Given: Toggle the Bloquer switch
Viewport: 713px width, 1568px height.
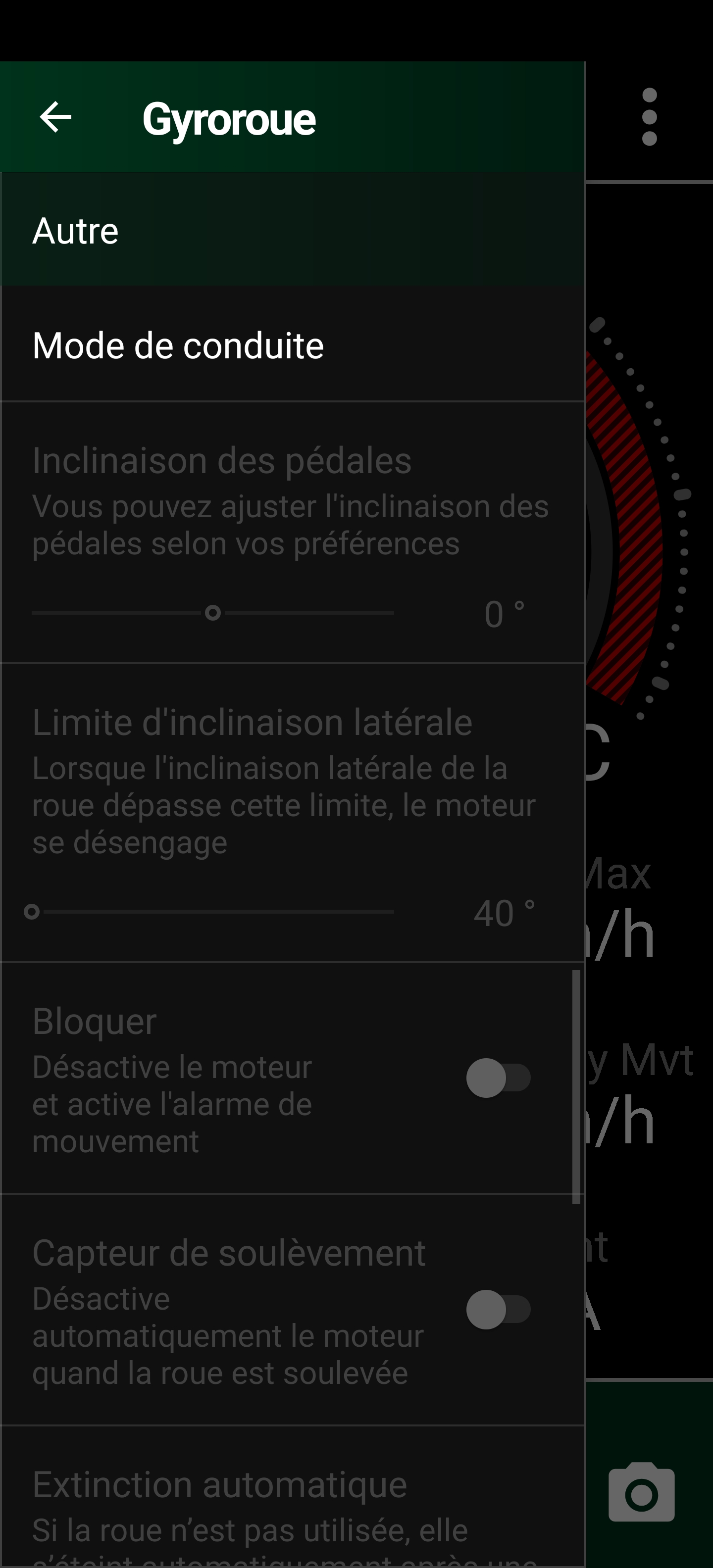Looking at the screenshot, I should [498, 1078].
